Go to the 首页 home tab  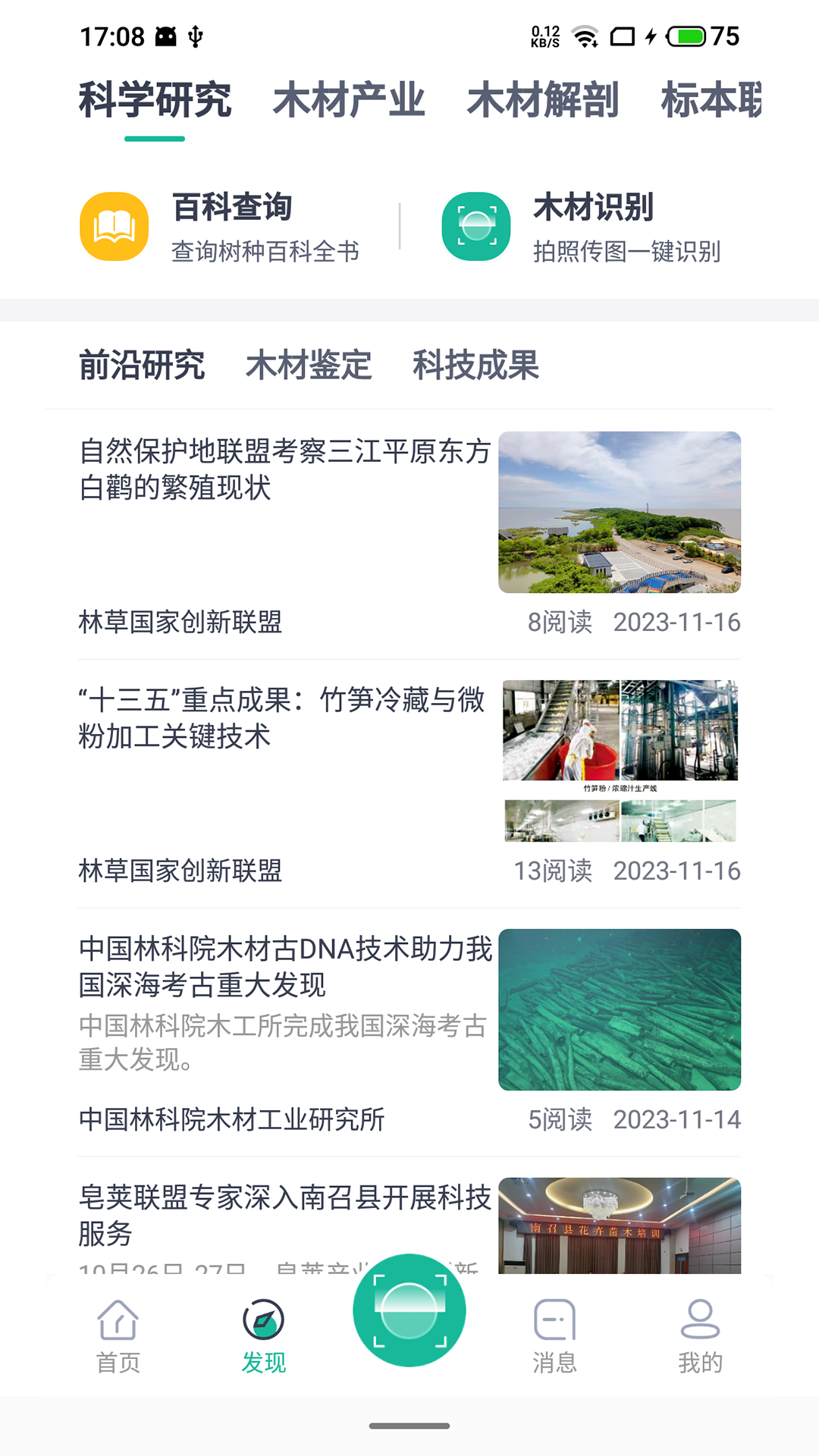pyautogui.click(x=118, y=1336)
